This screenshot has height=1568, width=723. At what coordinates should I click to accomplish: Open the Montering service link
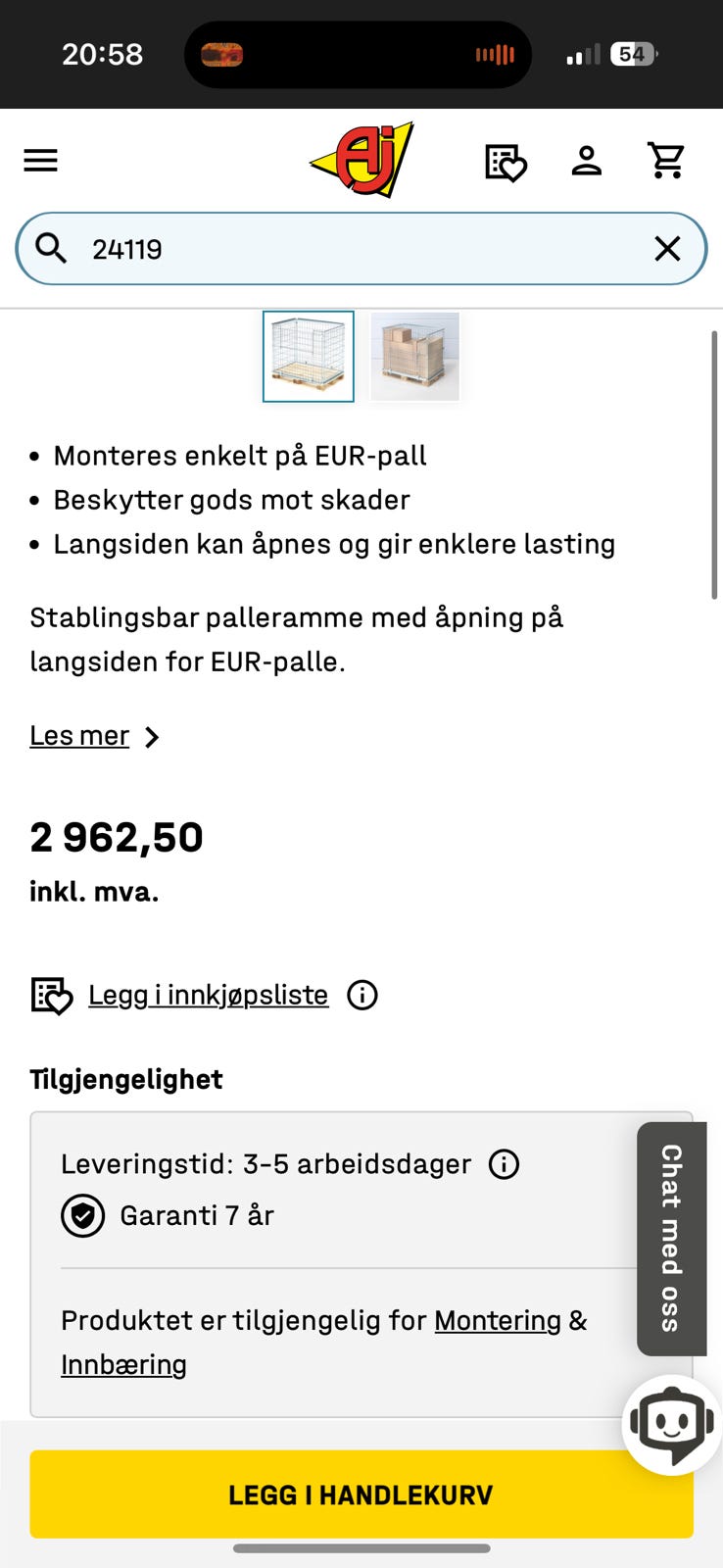point(497,1321)
